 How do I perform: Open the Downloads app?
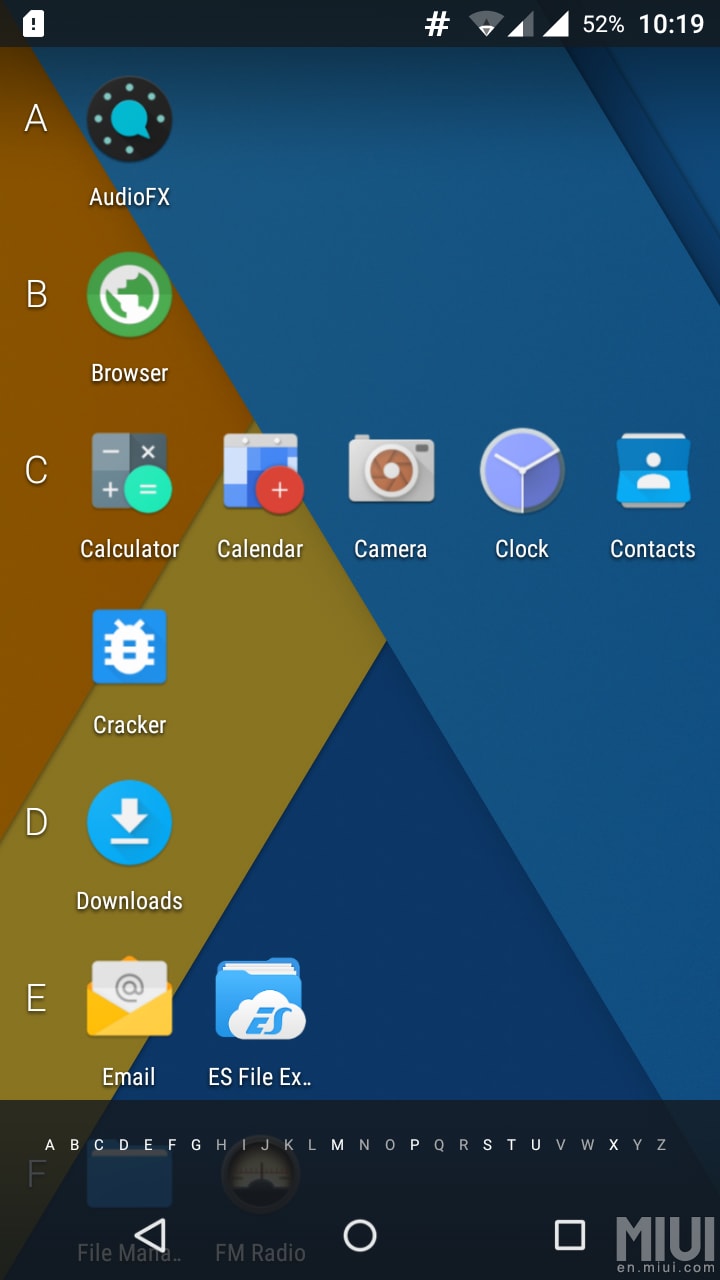click(129, 824)
